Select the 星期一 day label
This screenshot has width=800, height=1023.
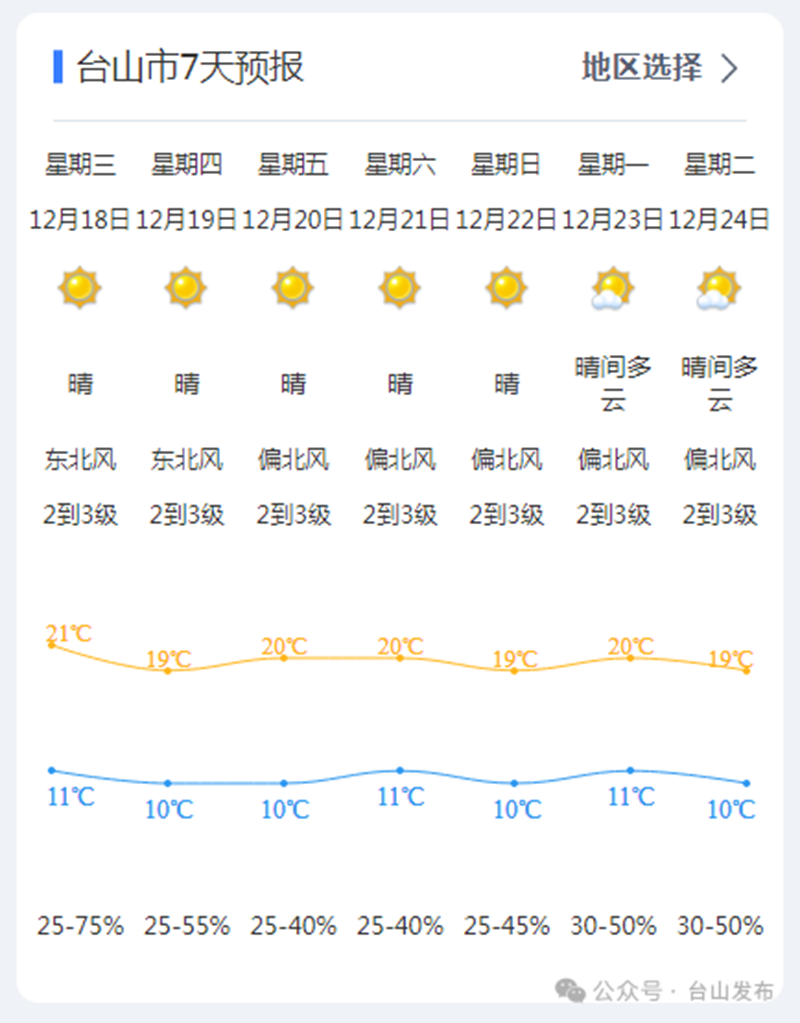point(613,165)
